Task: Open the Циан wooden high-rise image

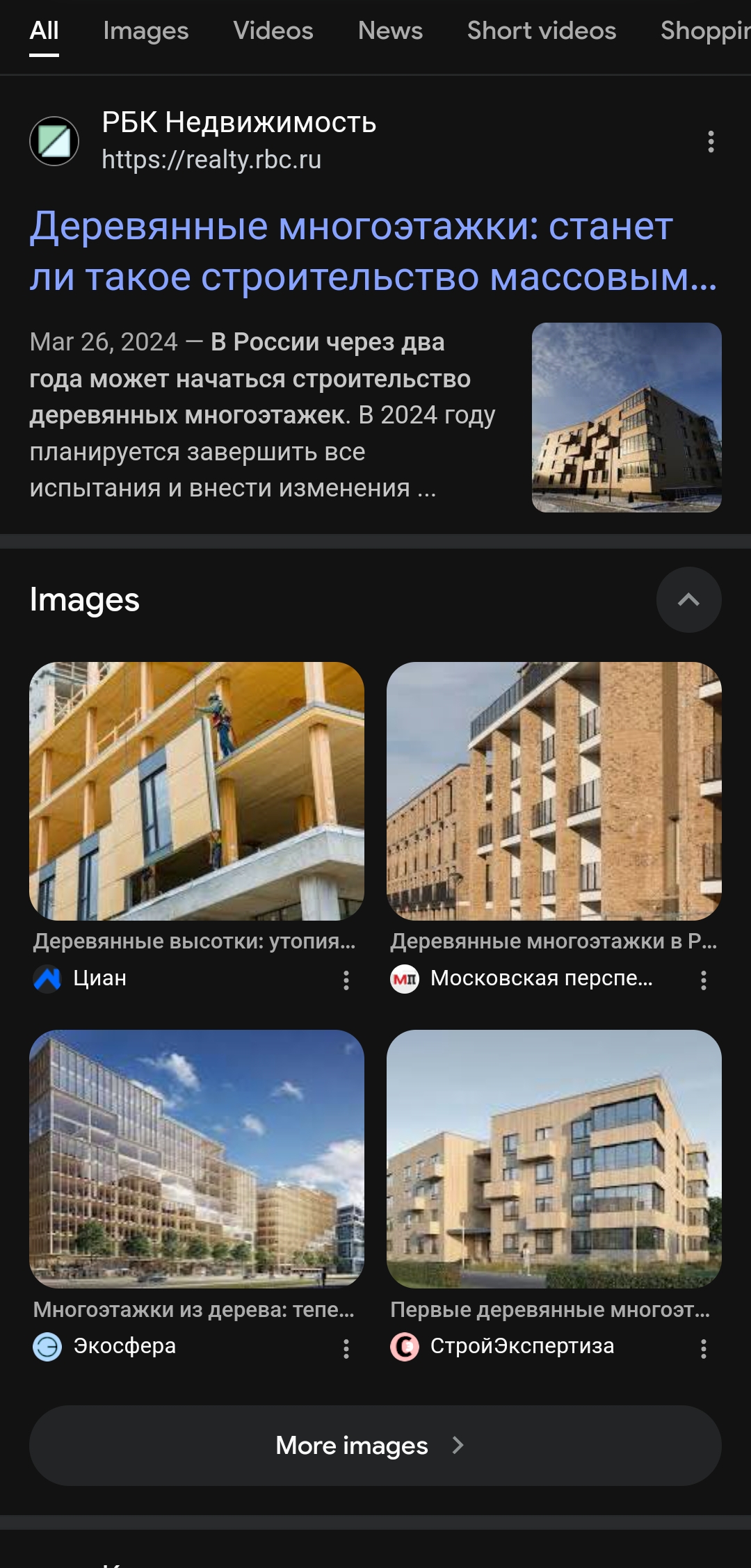Action: [x=197, y=791]
